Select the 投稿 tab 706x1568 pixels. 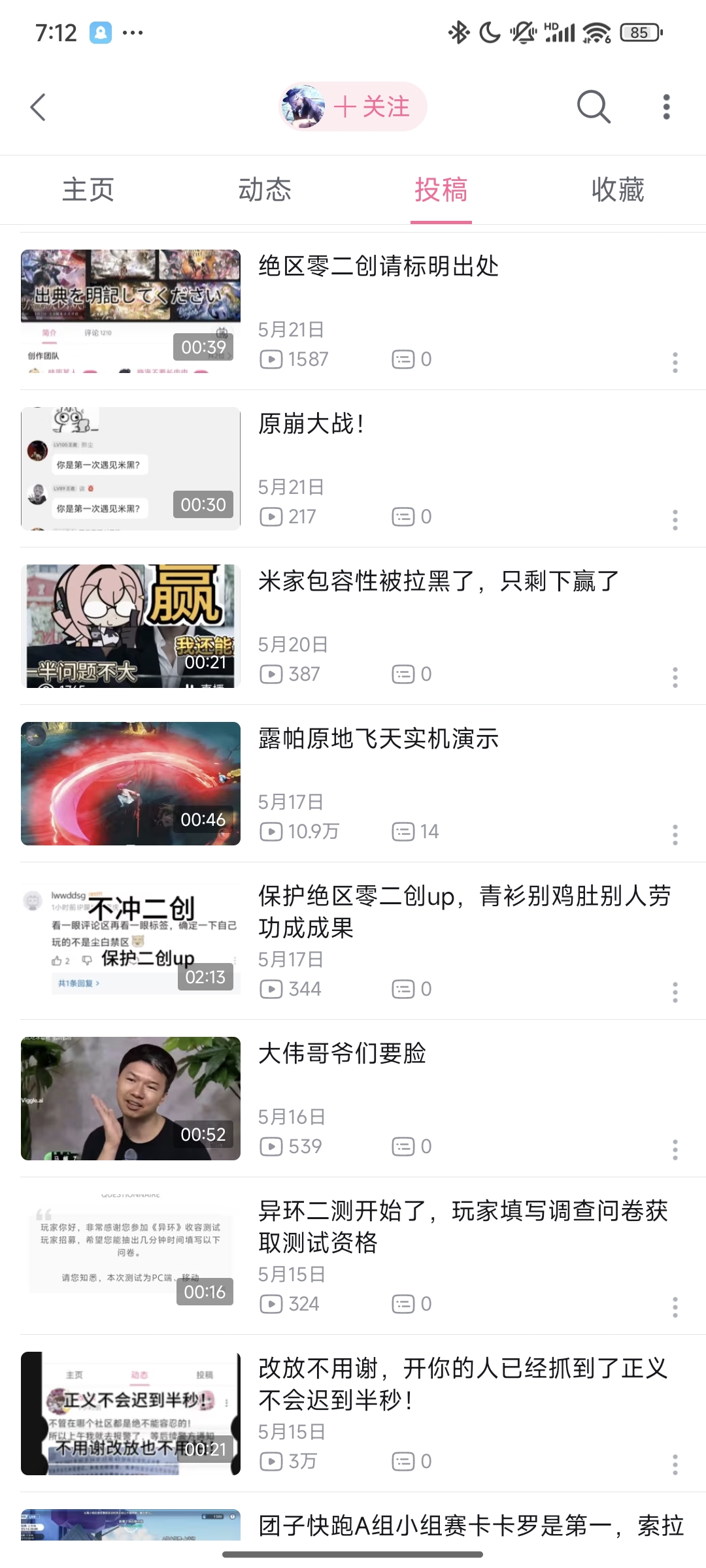(441, 190)
